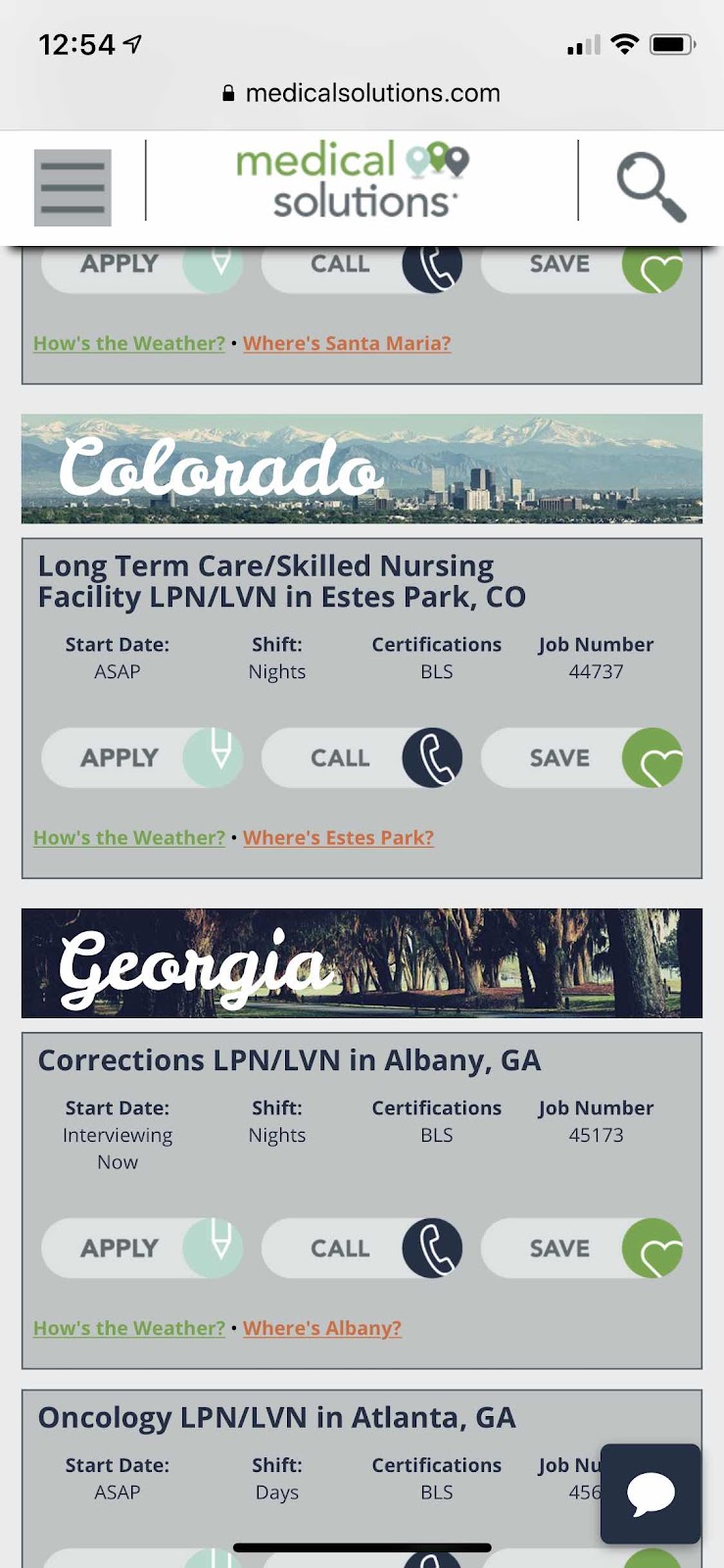Open the hamburger menu

(x=72, y=187)
